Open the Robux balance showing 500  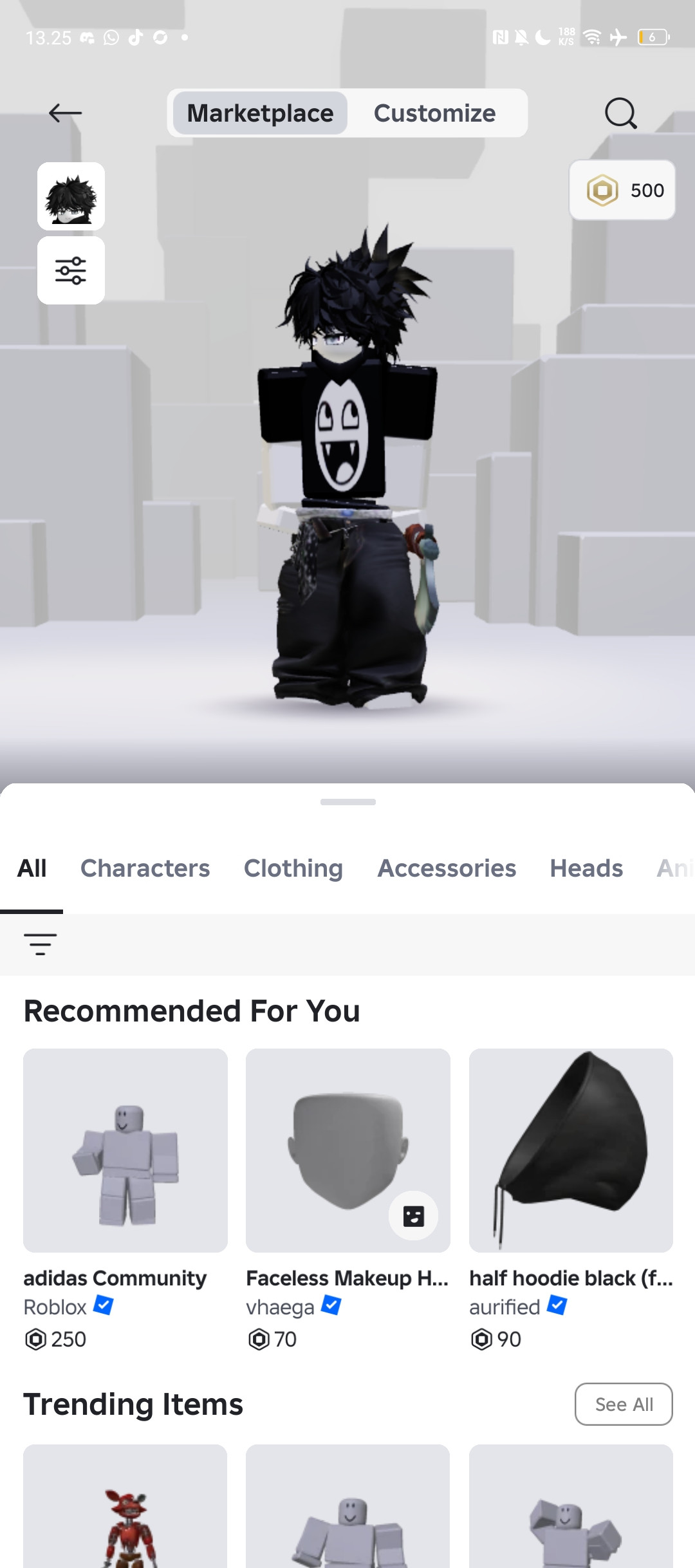pyautogui.click(x=622, y=191)
